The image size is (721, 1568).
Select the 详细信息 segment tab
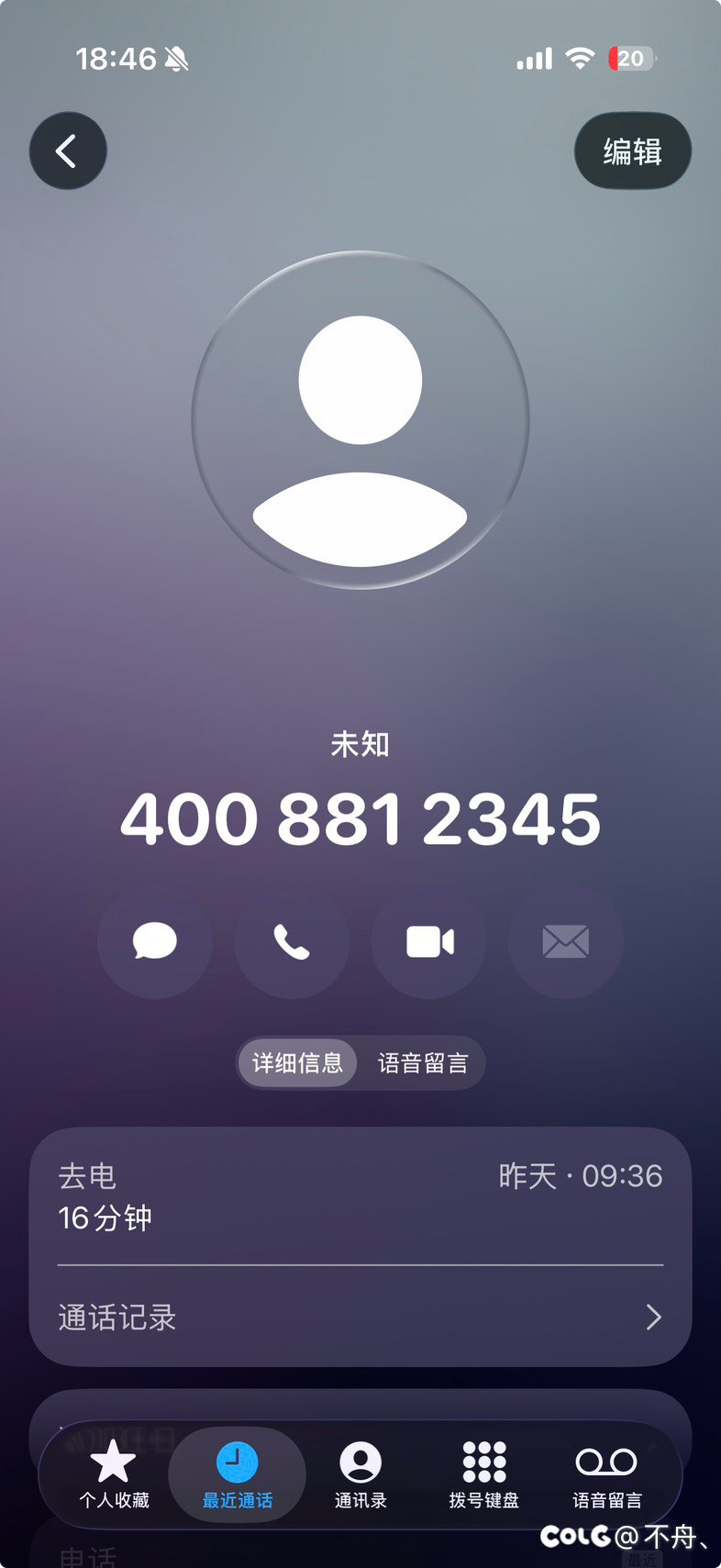tap(296, 1062)
